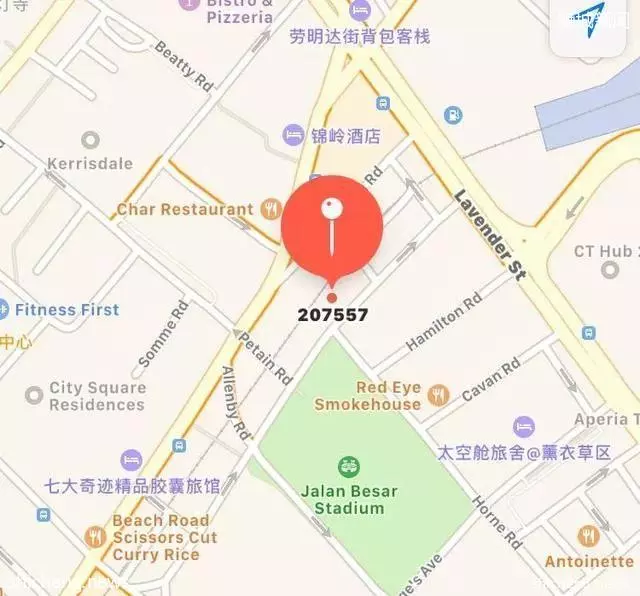640x596 pixels.
Task: Select the Kerrisdale place marker
Action: pos(91,139)
